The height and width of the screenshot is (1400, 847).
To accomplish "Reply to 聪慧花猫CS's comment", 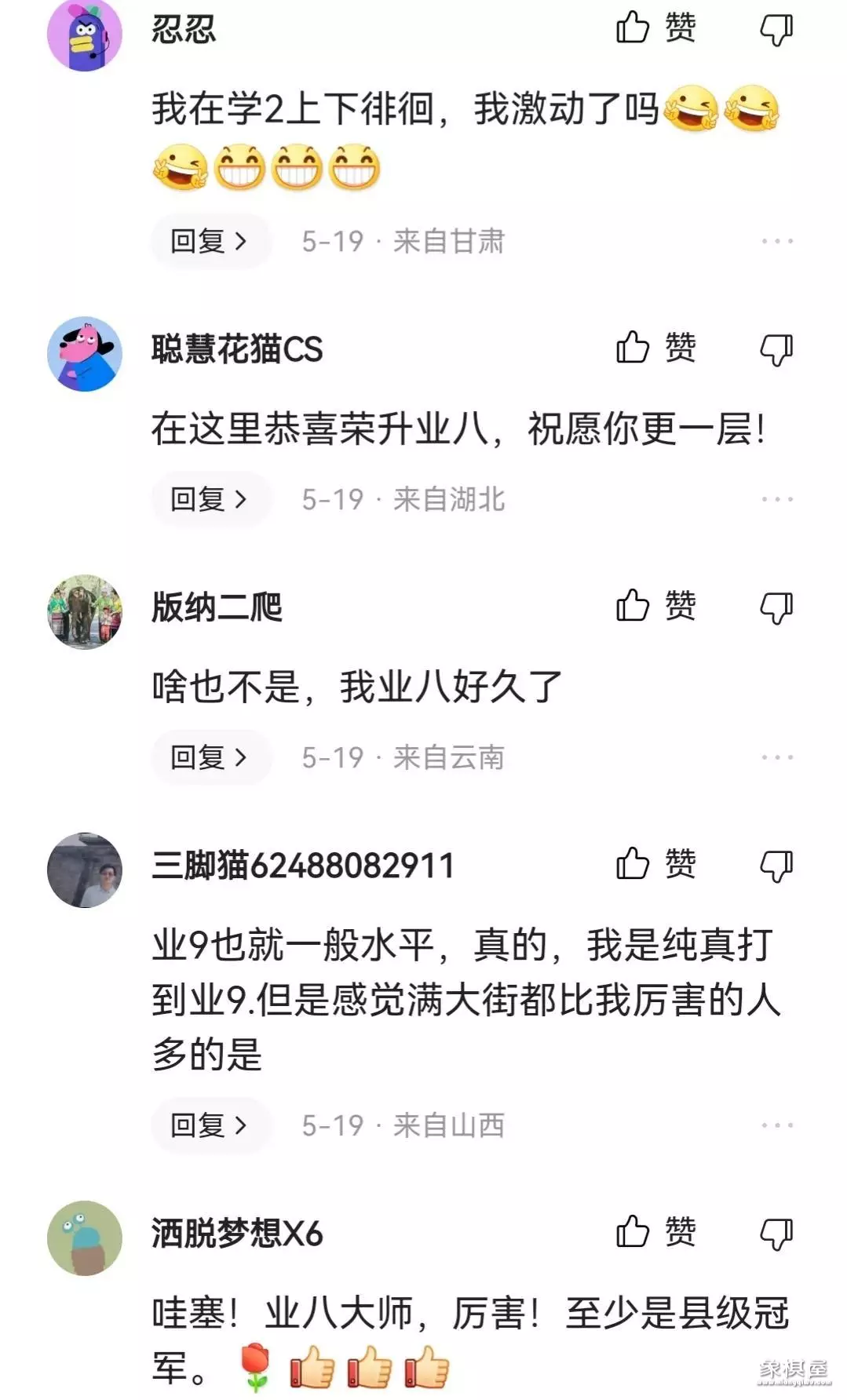I will pos(210,499).
